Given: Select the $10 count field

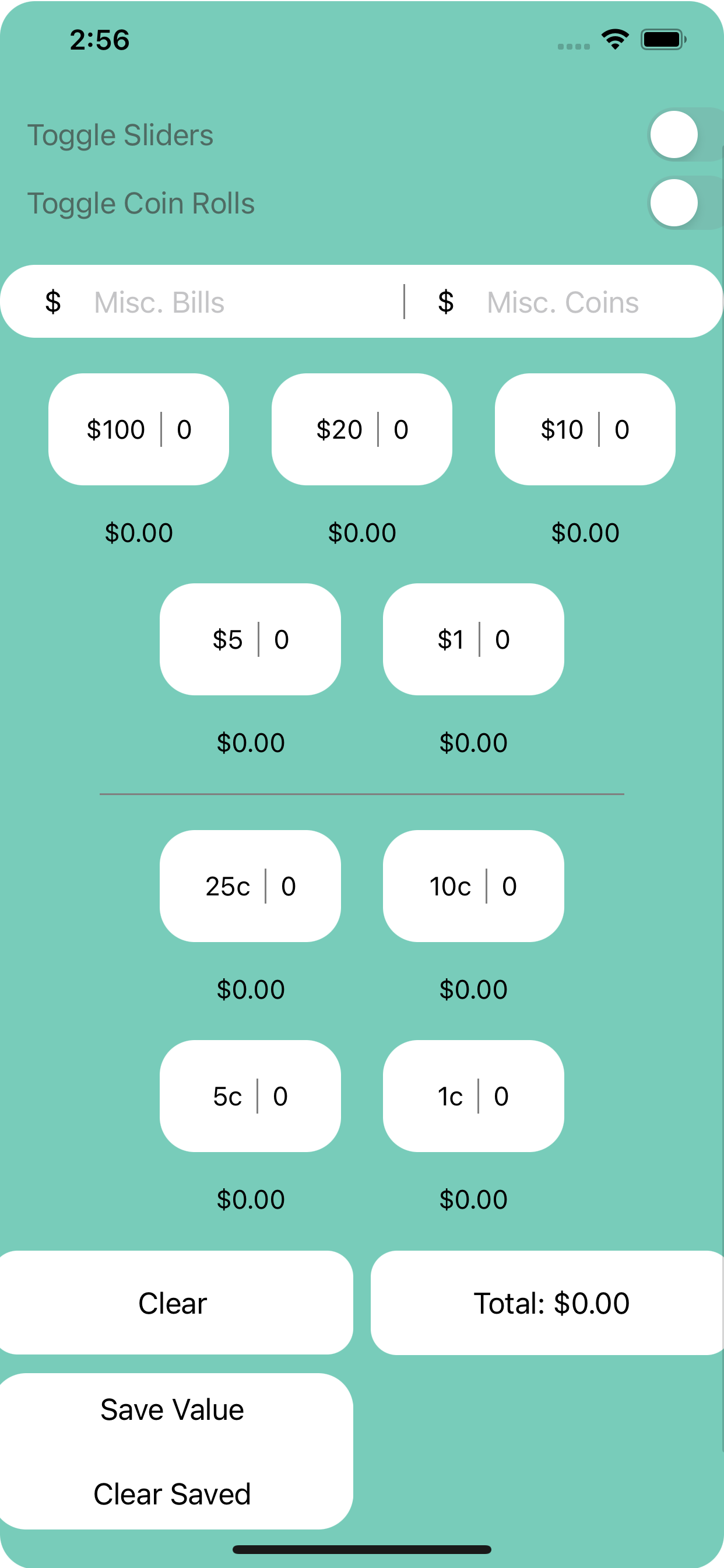Looking at the screenshot, I should pyautogui.click(x=623, y=429).
